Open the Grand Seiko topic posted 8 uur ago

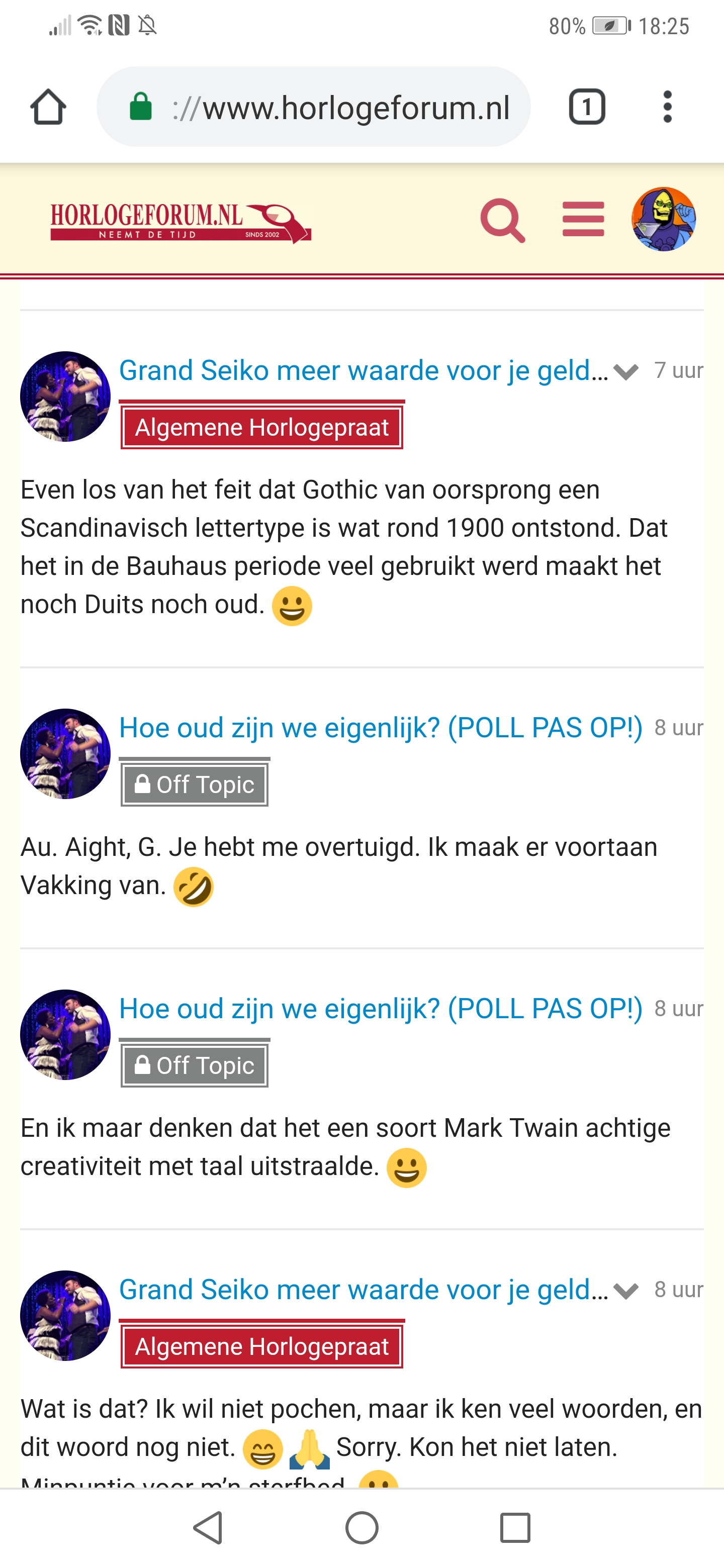point(364,1289)
